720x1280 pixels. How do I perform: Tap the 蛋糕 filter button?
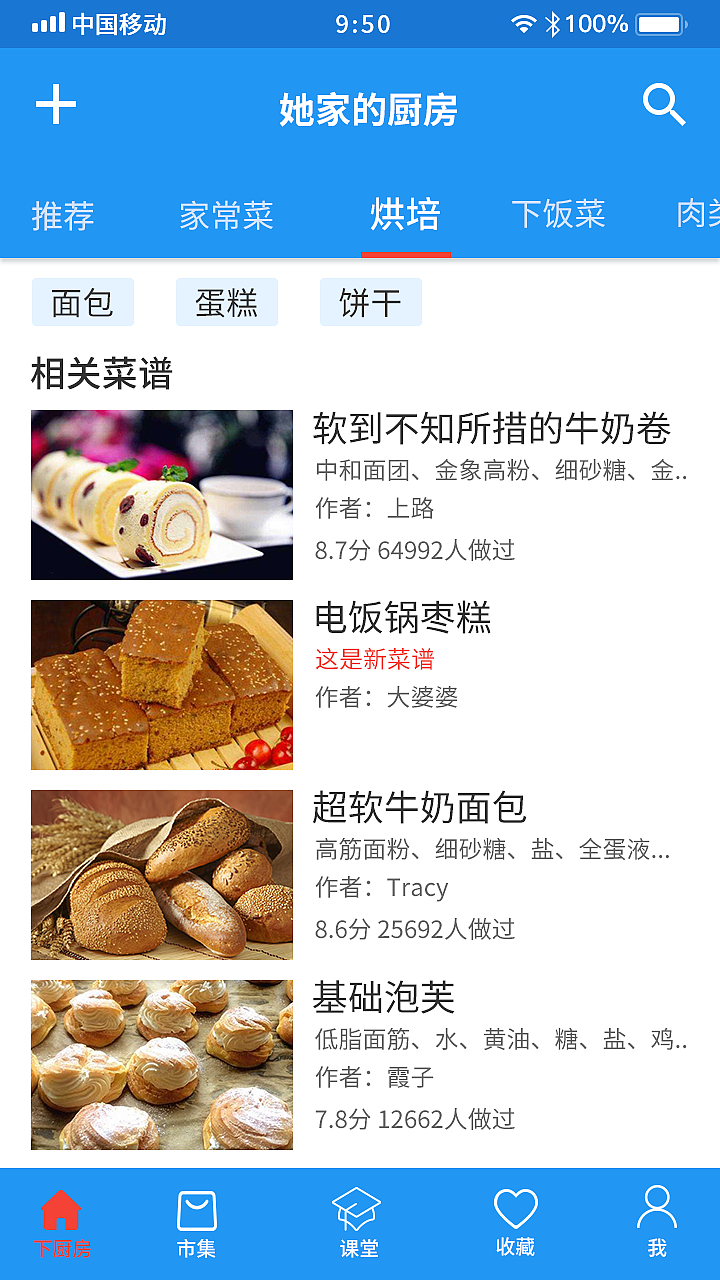point(227,301)
